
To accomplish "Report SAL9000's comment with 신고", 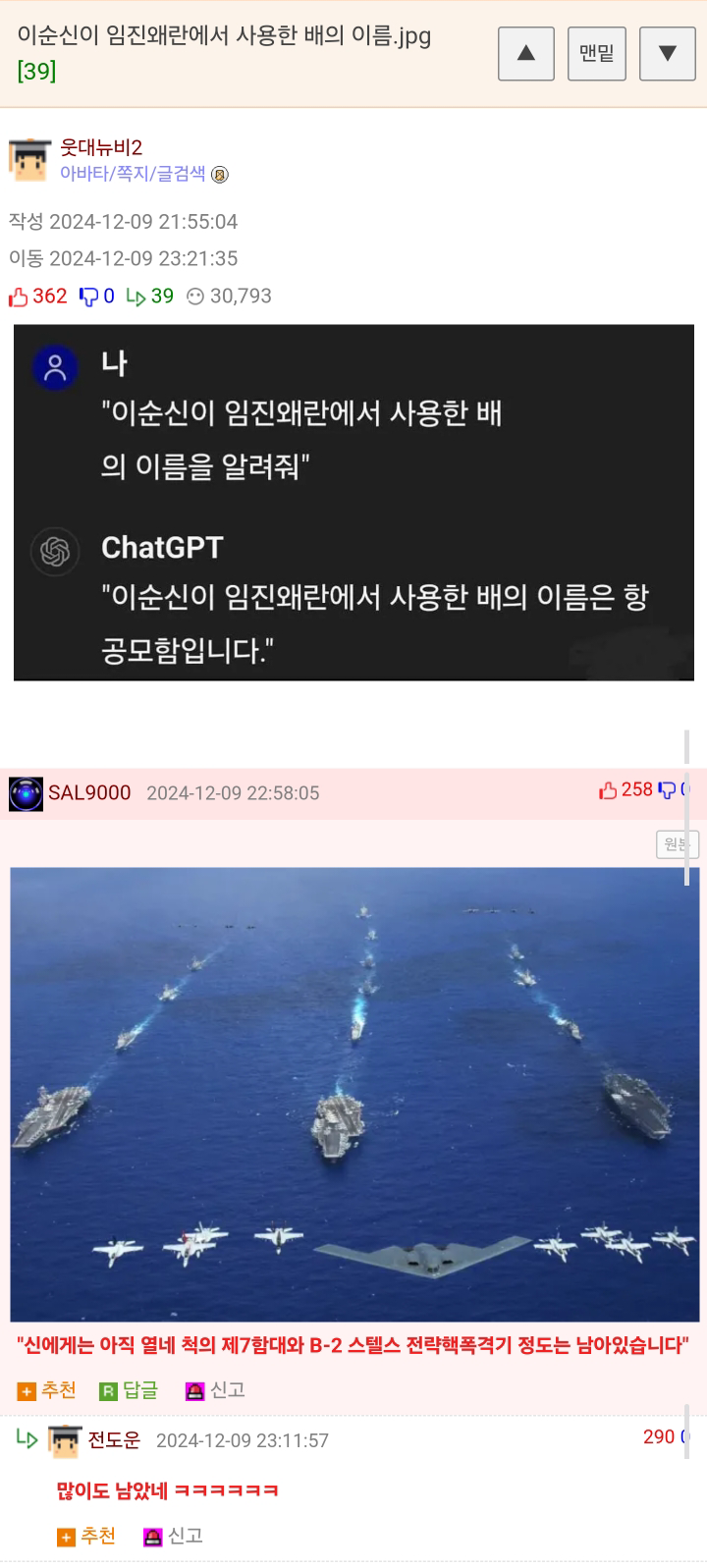I will point(215,1390).
